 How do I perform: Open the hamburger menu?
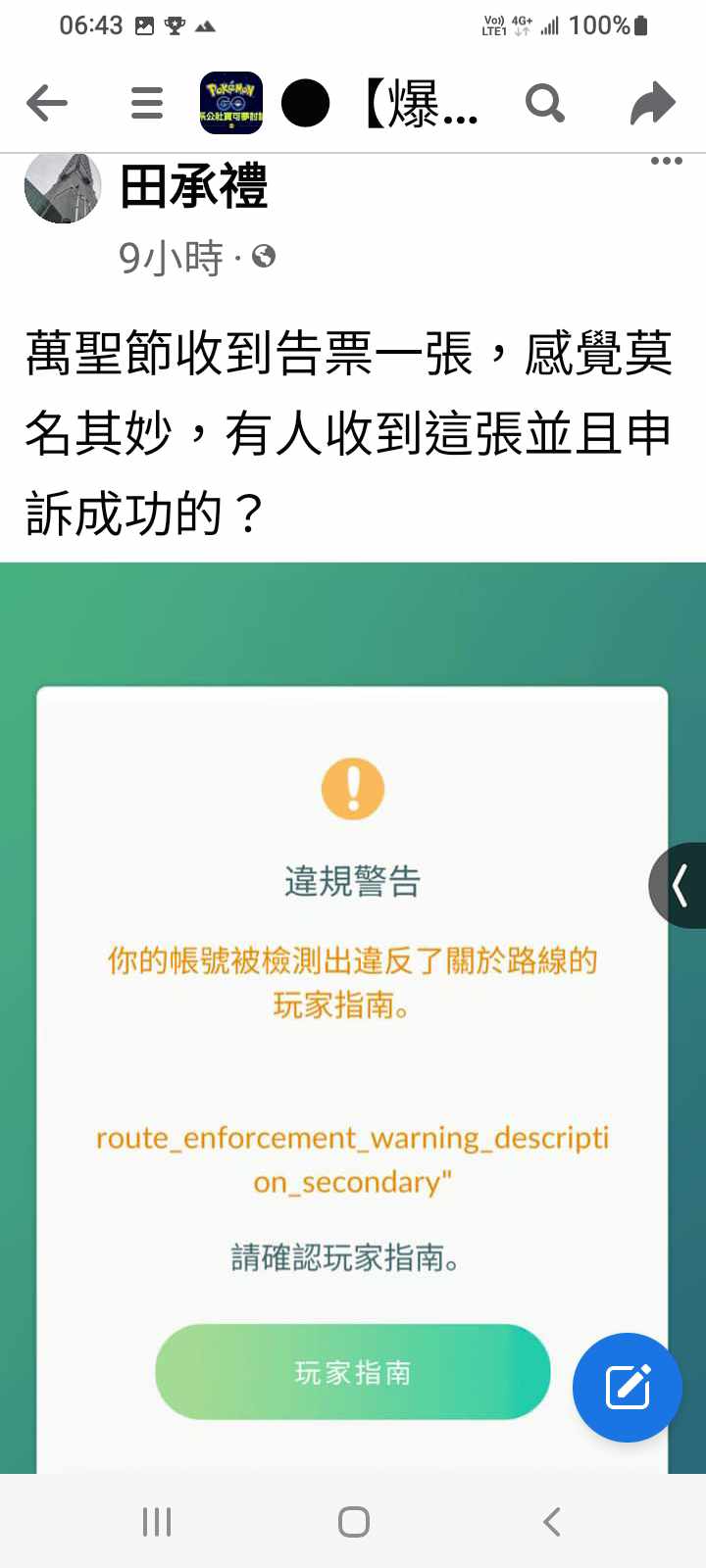147,103
